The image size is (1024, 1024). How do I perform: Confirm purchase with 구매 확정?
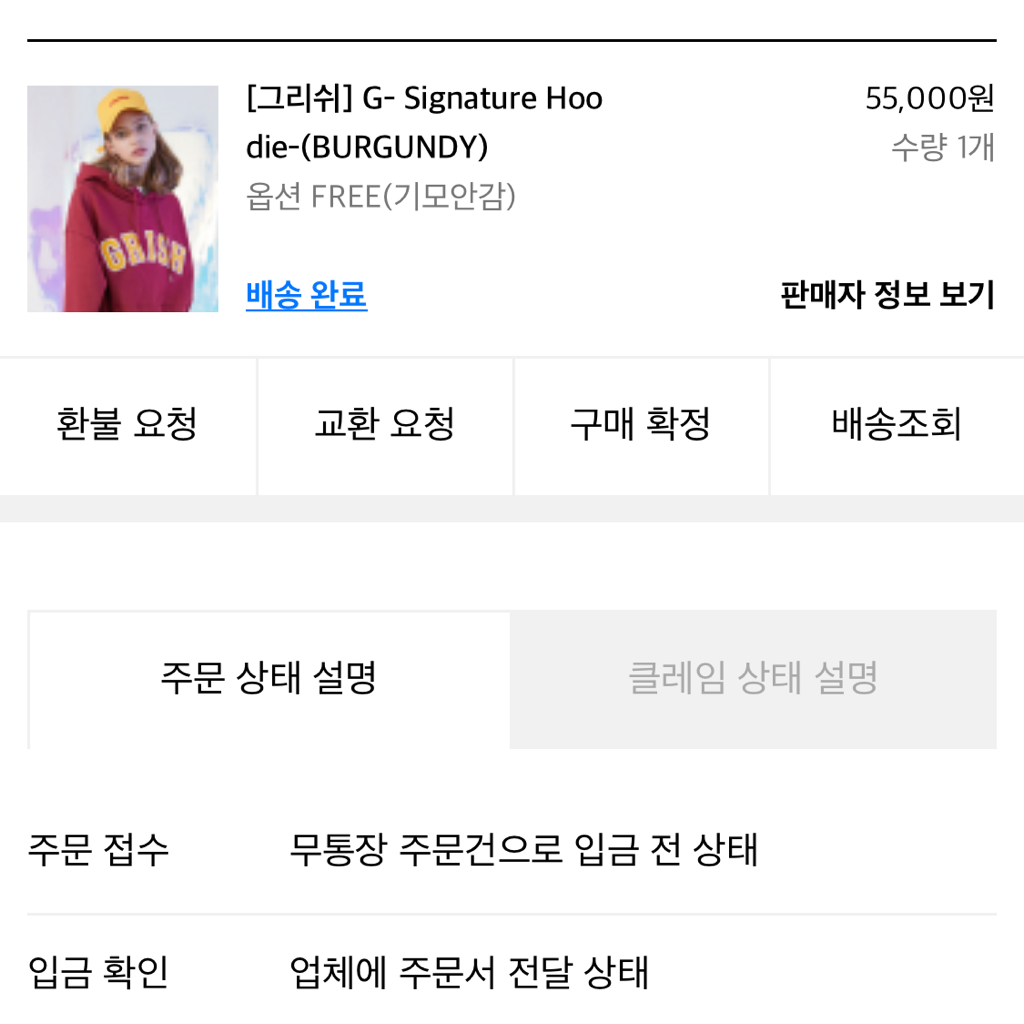click(641, 425)
